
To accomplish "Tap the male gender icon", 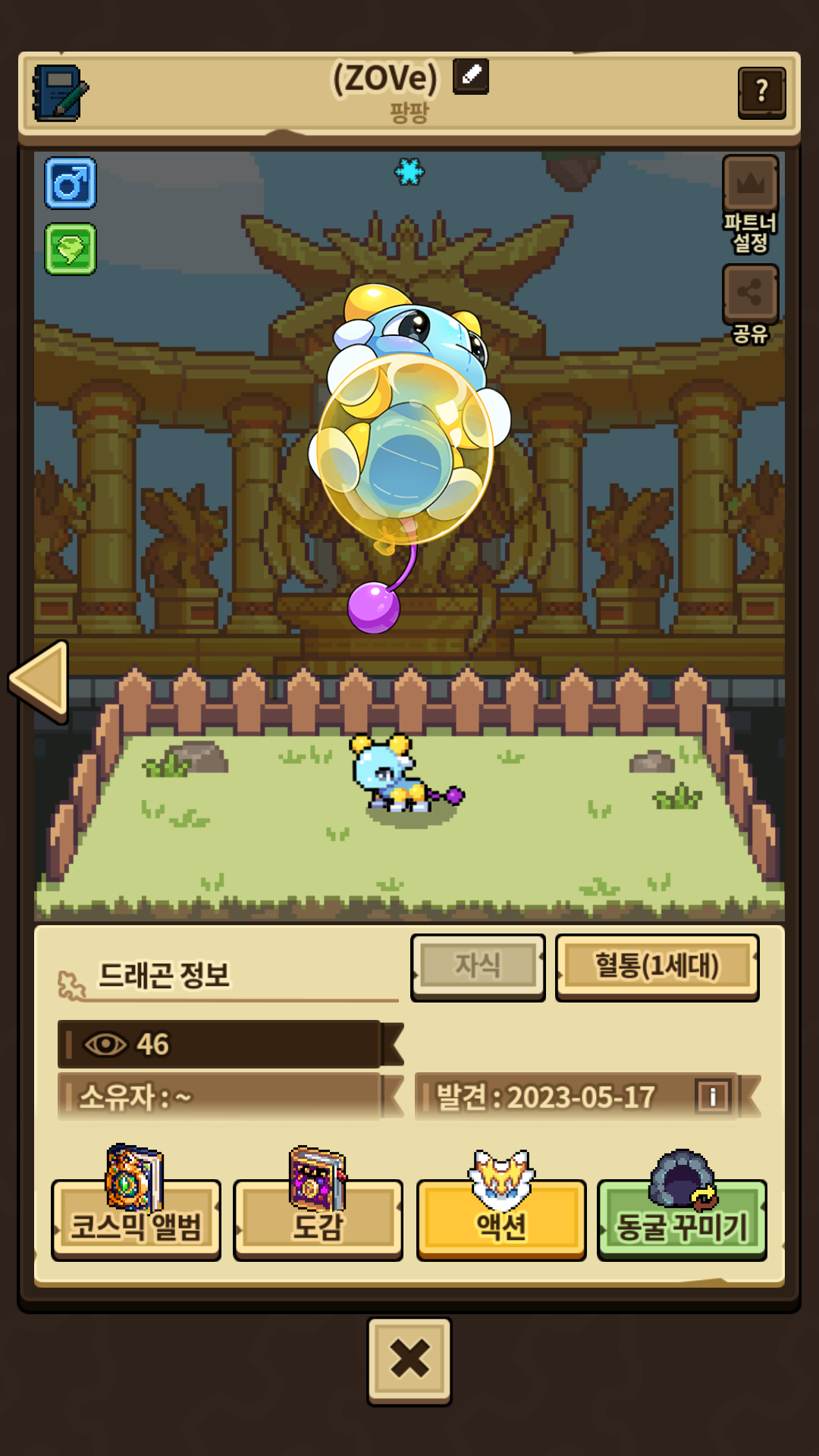I will (x=71, y=184).
